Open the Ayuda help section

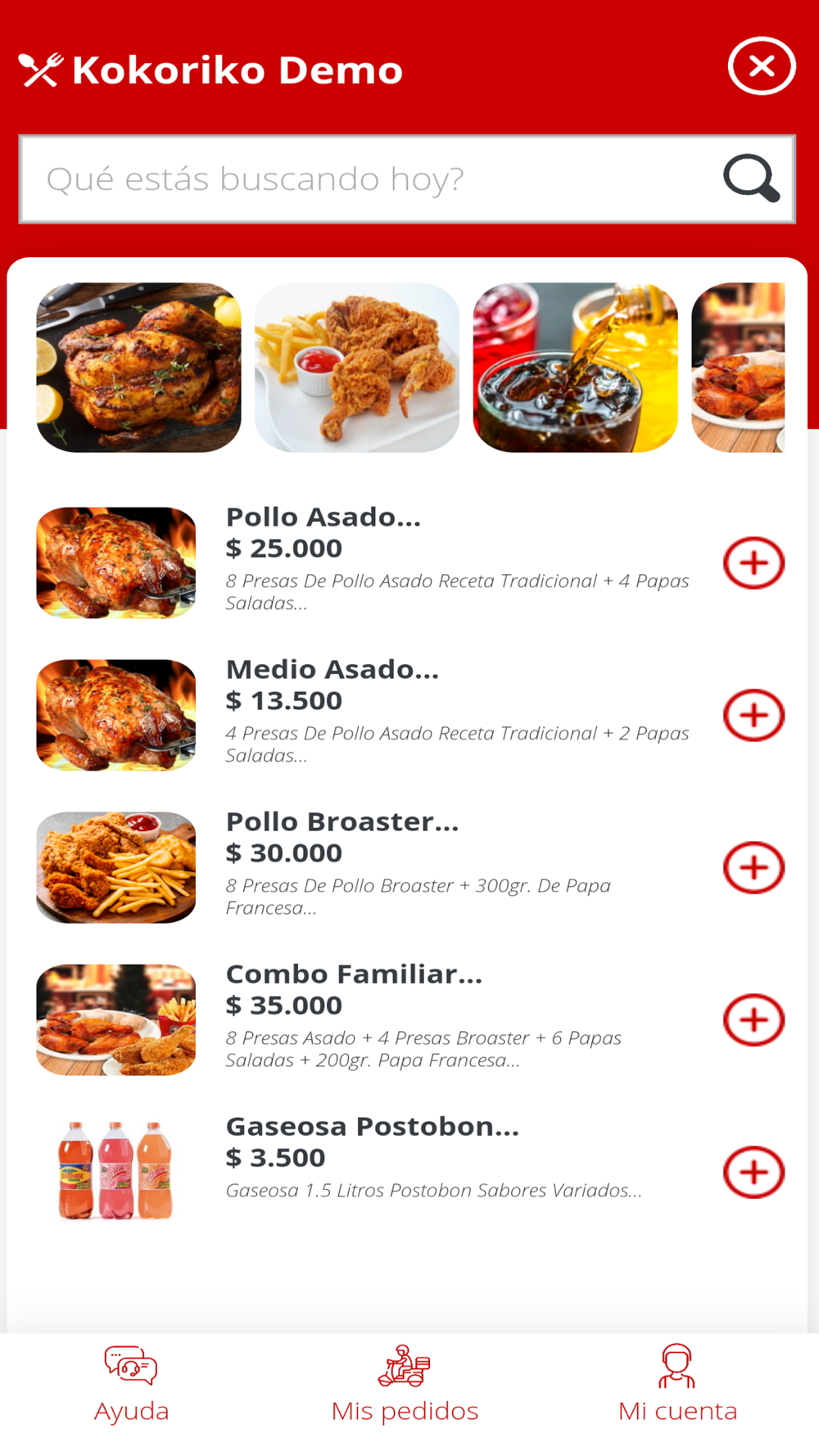(131, 1386)
